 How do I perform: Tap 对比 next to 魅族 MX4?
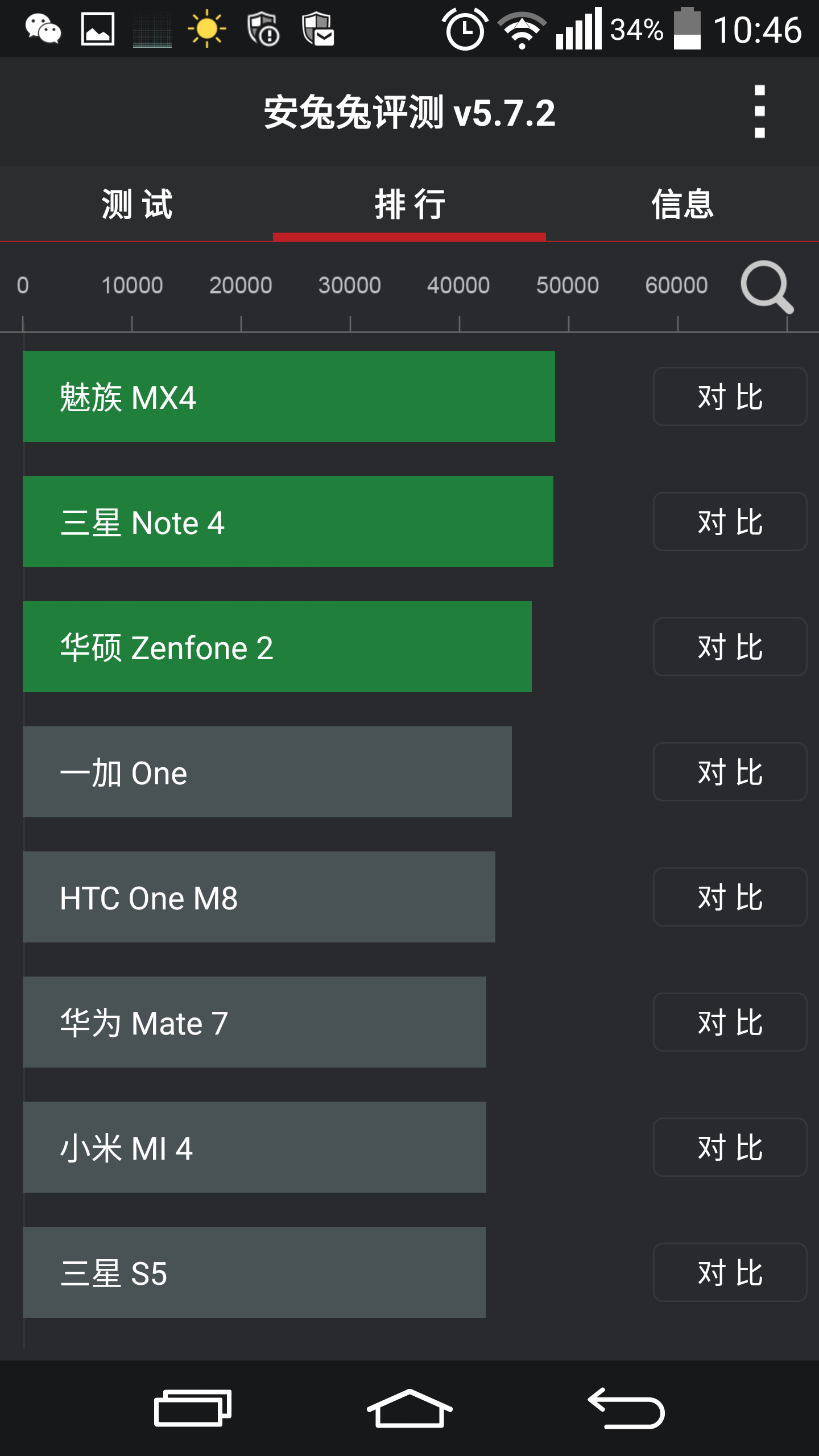[730, 396]
